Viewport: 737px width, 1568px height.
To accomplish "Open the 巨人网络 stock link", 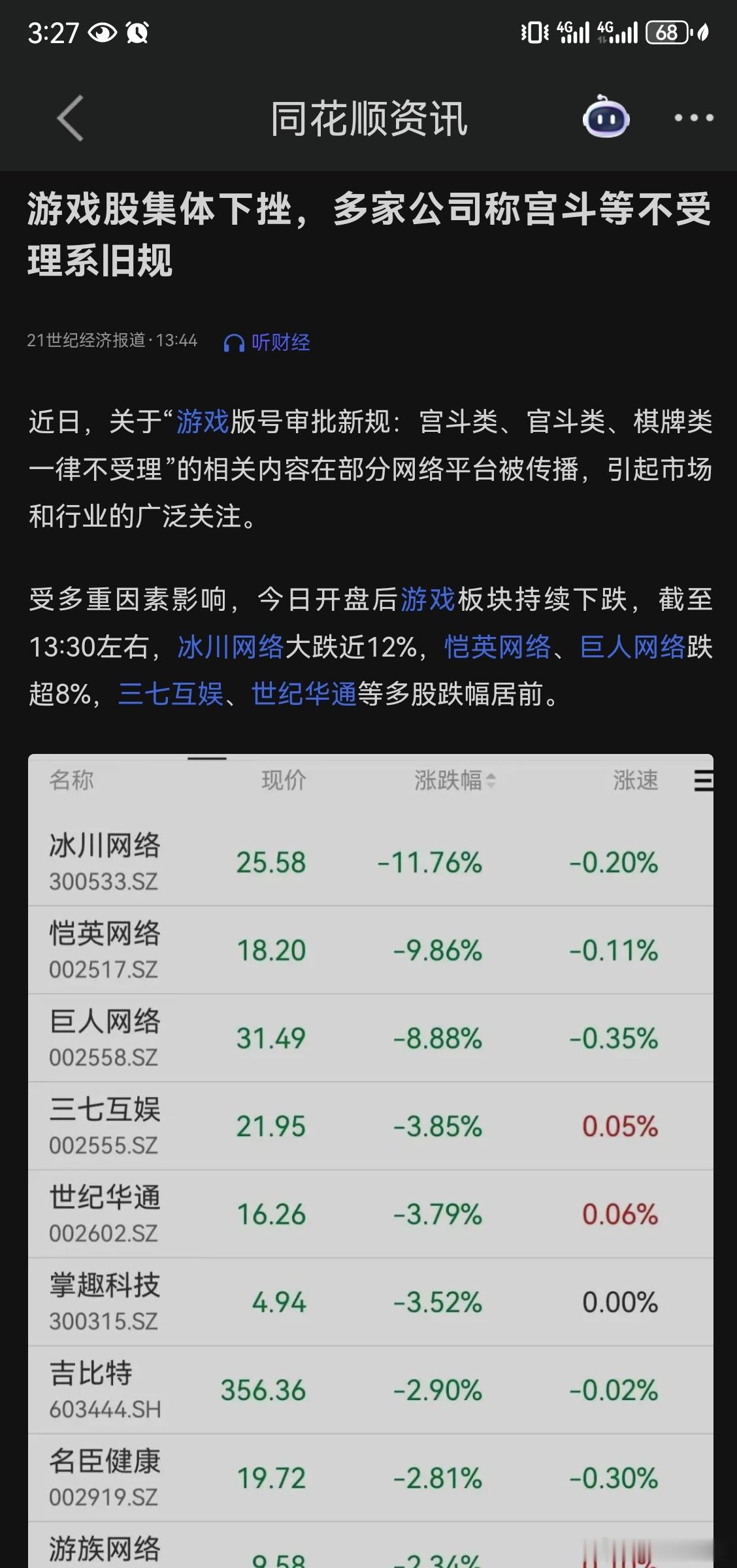I will (632, 644).
